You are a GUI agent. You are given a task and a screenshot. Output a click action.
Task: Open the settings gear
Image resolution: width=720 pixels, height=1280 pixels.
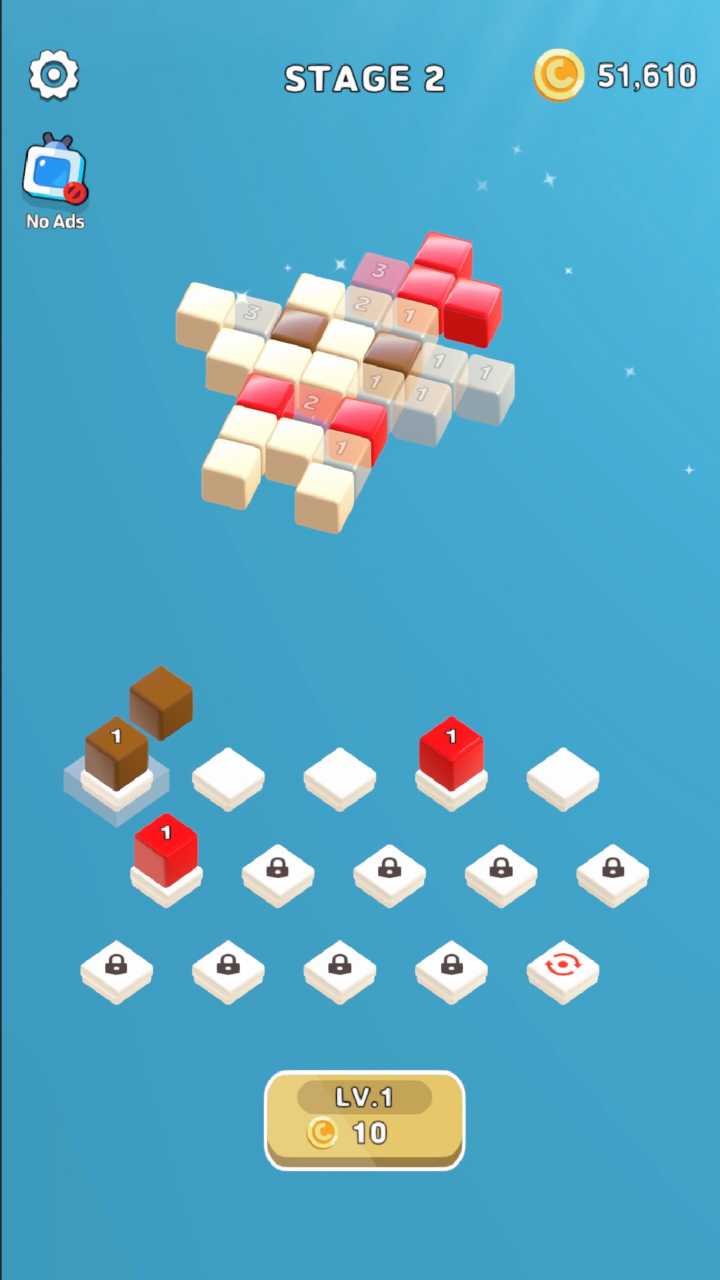pyautogui.click(x=53, y=75)
